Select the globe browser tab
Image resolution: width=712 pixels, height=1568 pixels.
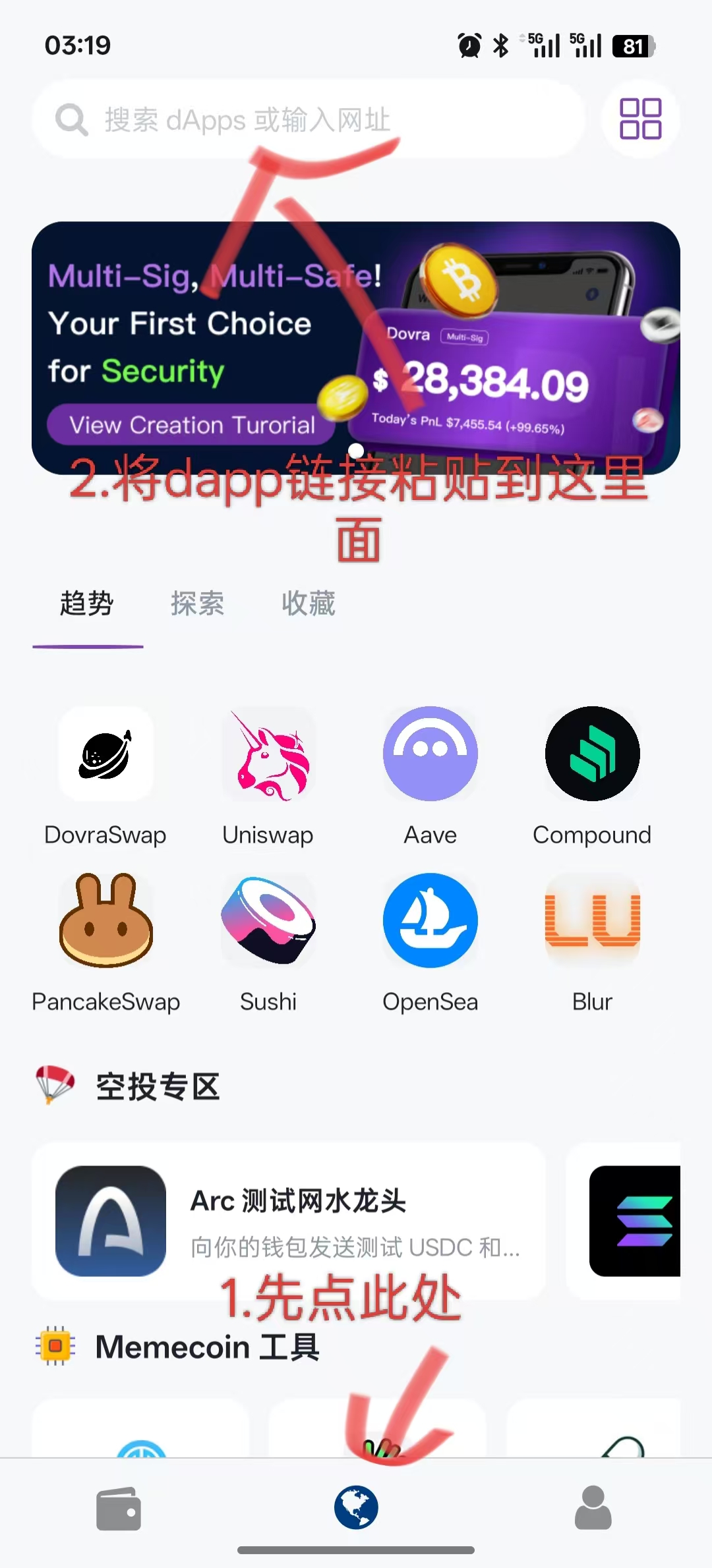coord(356,1507)
